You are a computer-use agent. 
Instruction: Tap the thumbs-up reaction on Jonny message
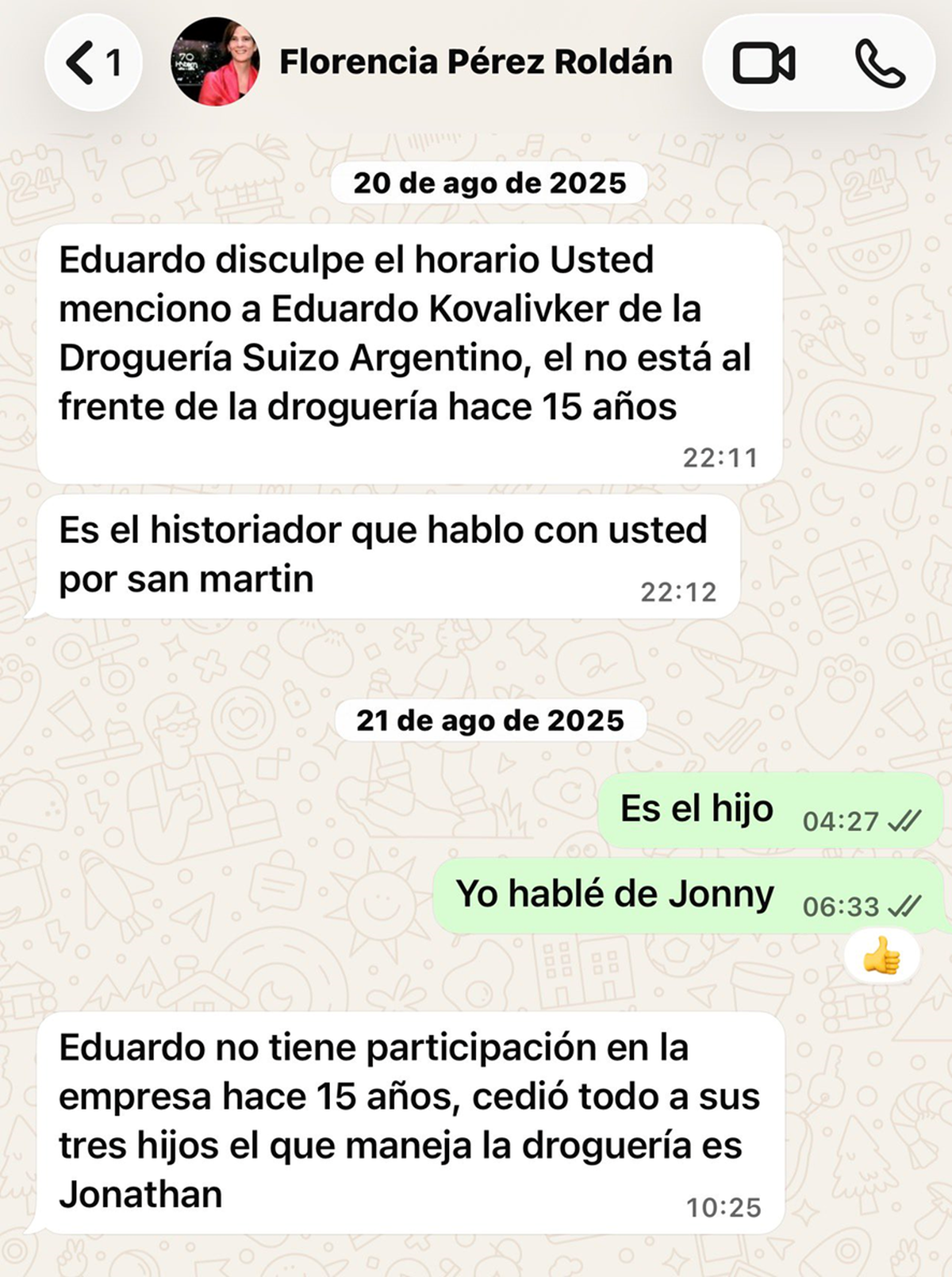[x=882, y=956]
